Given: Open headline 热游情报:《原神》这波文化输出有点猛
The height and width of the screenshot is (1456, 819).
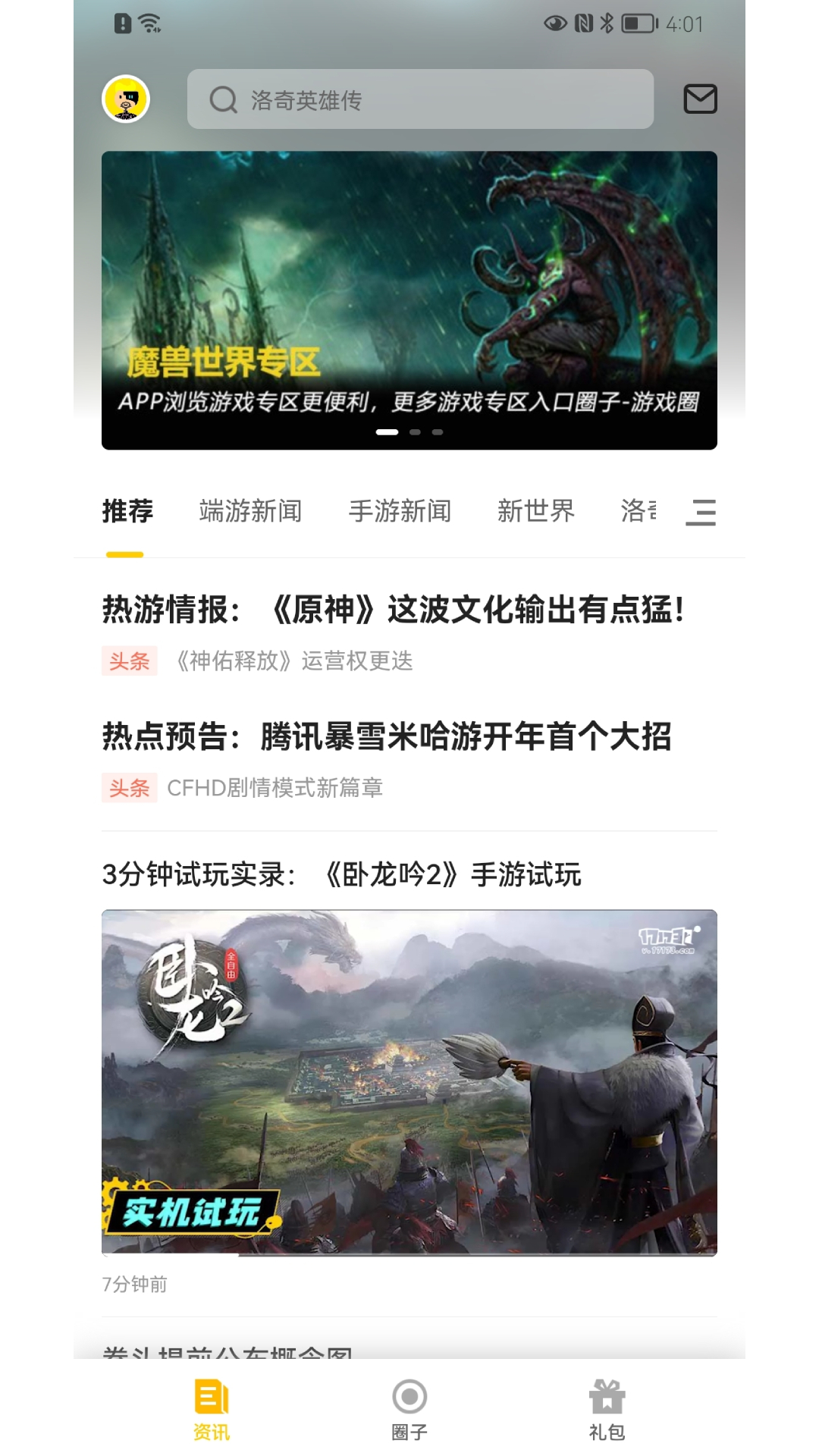Looking at the screenshot, I should [x=394, y=610].
